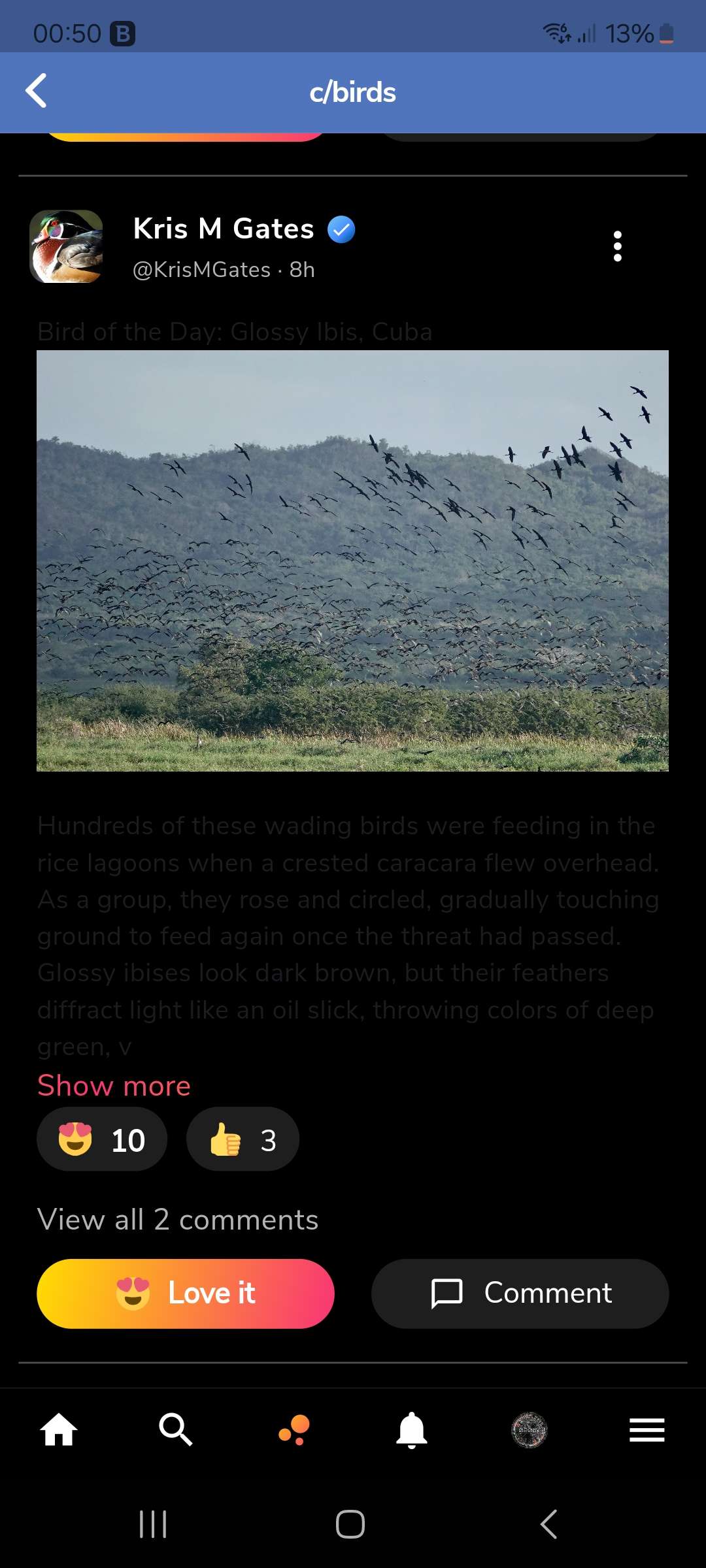Open the Glossy Ibis flock photo

(x=352, y=561)
